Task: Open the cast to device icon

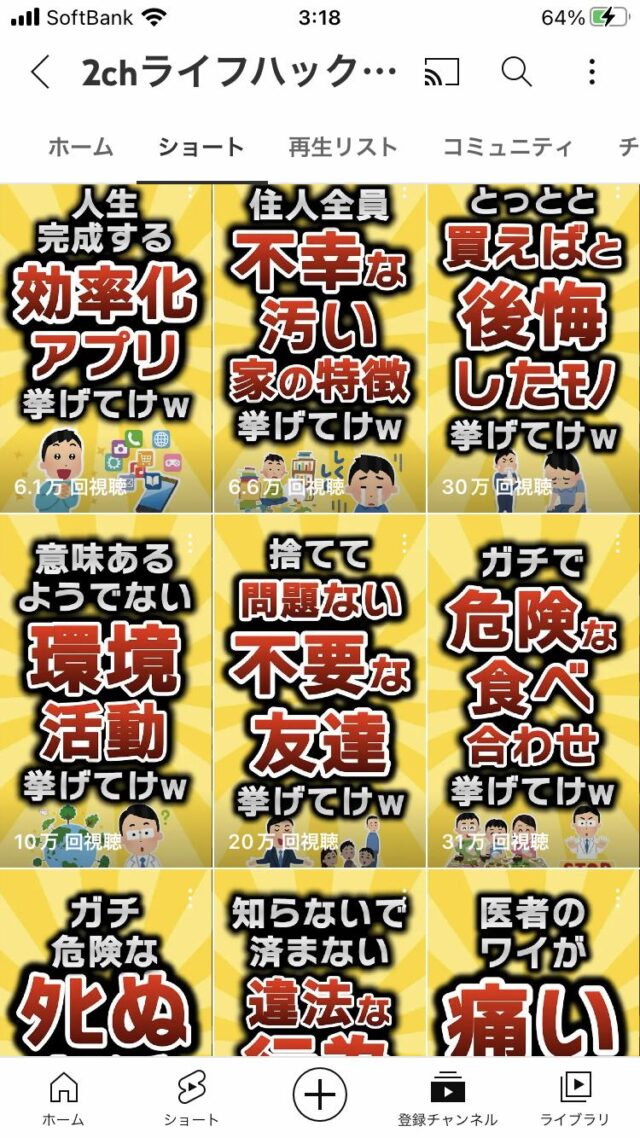Action: 441,72
